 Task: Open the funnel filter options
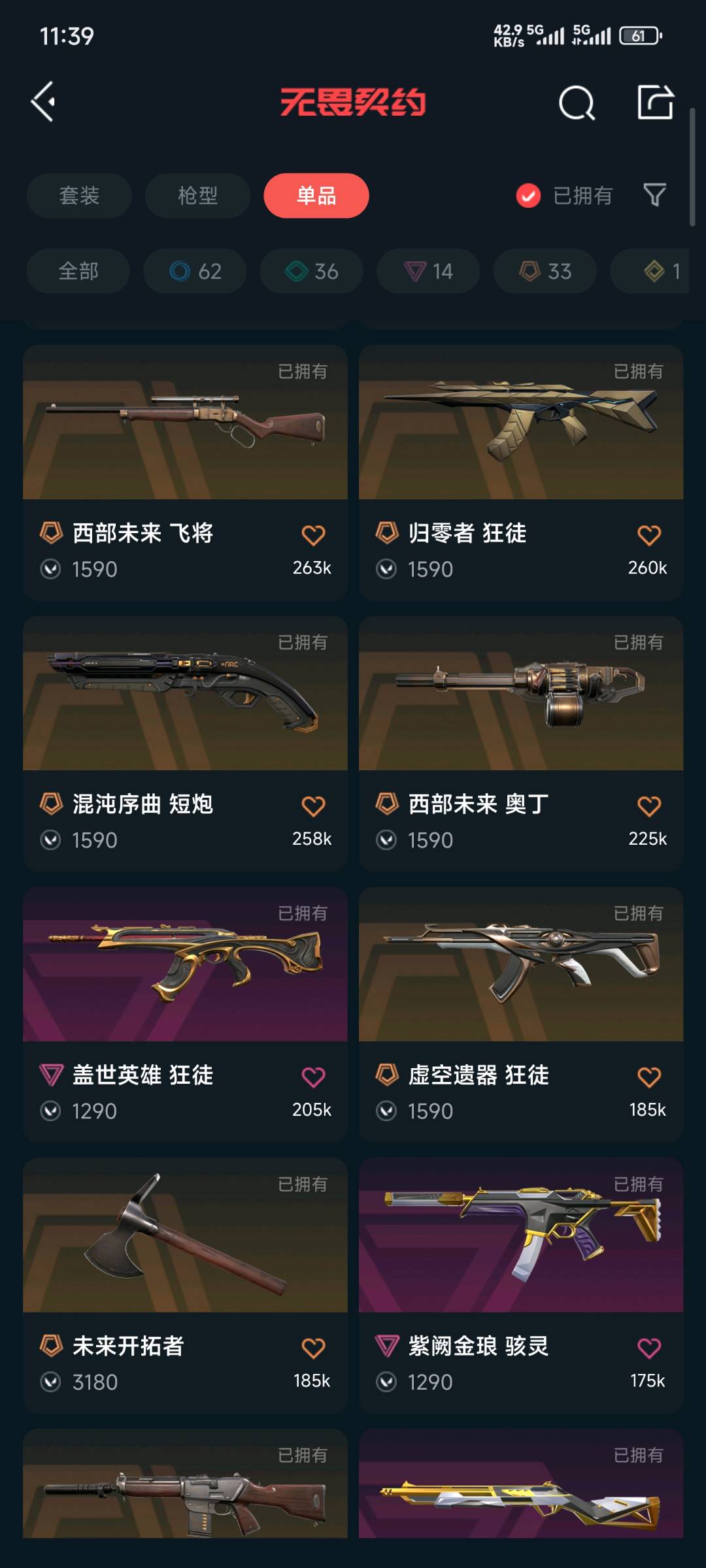(654, 195)
